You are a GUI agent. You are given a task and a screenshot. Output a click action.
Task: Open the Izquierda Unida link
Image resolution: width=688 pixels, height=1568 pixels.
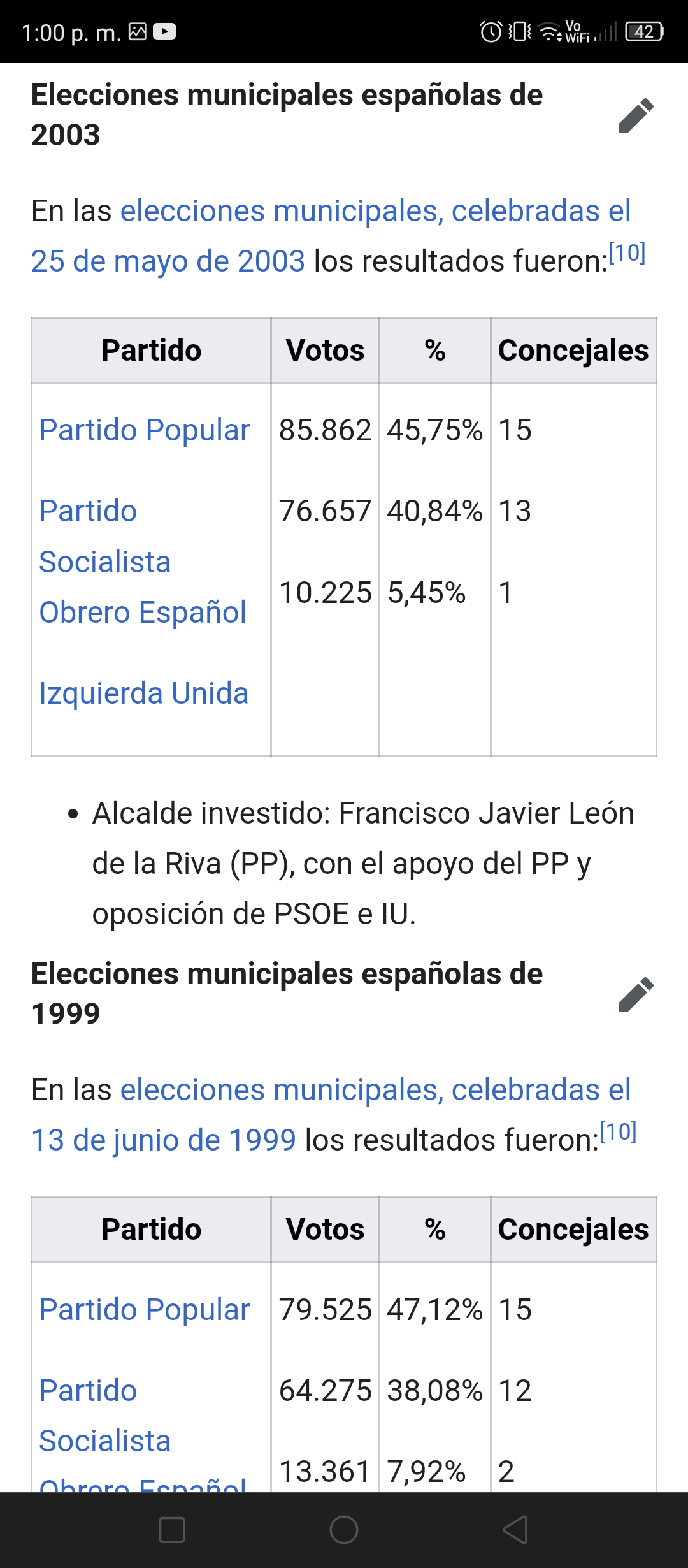pos(144,693)
